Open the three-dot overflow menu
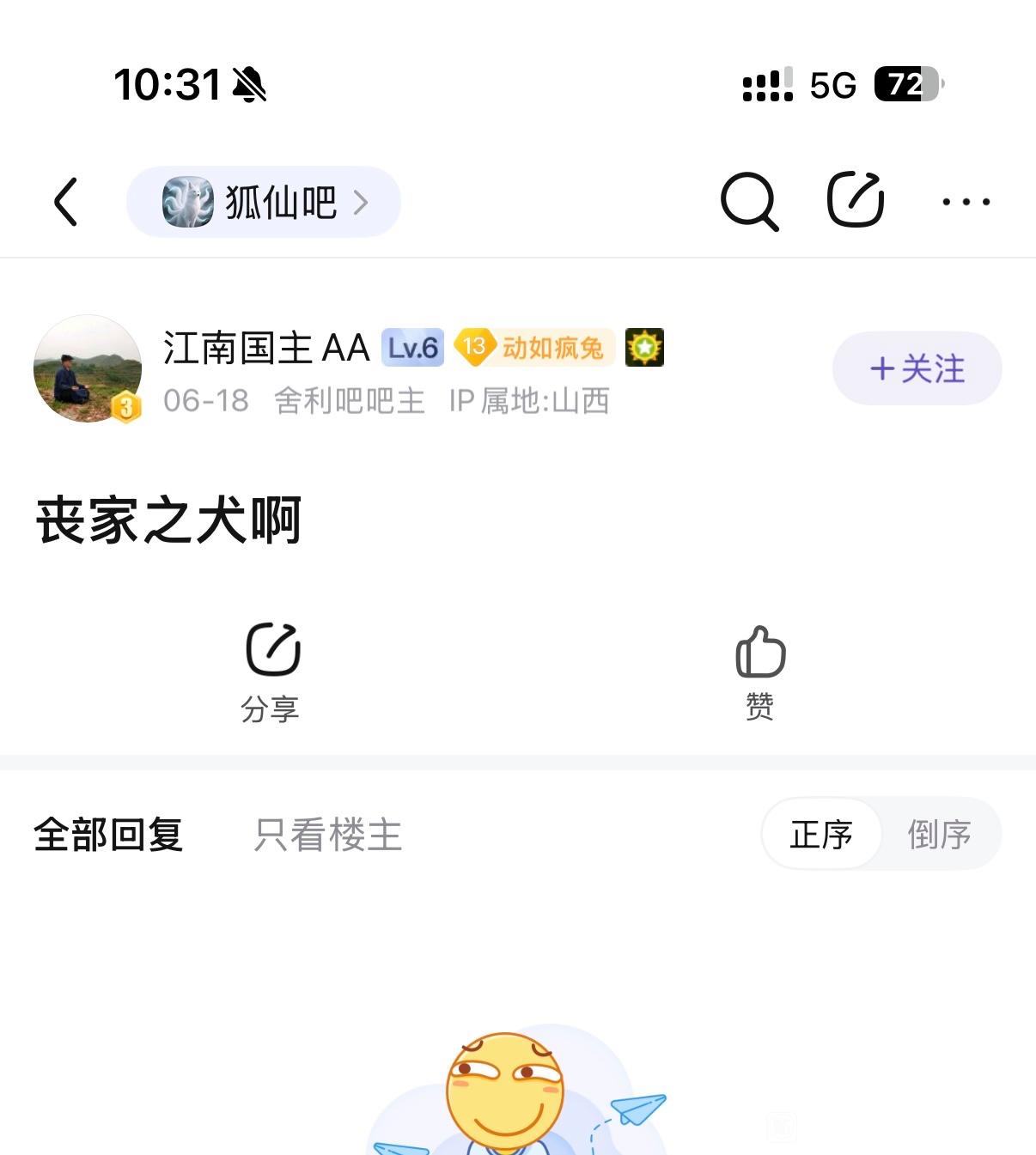This screenshot has width=1036, height=1155. (x=966, y=202)
